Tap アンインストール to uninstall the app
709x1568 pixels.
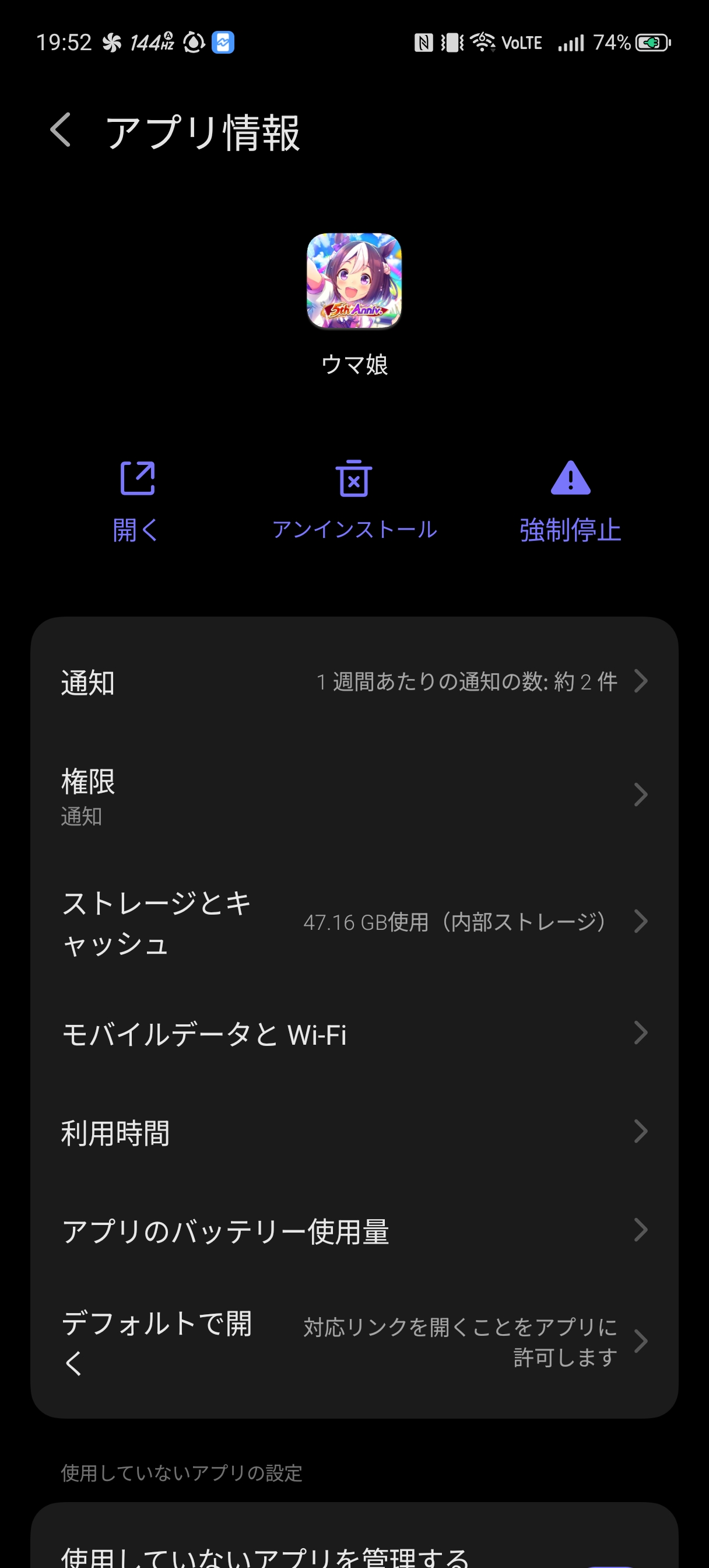(x=354, y=501)
